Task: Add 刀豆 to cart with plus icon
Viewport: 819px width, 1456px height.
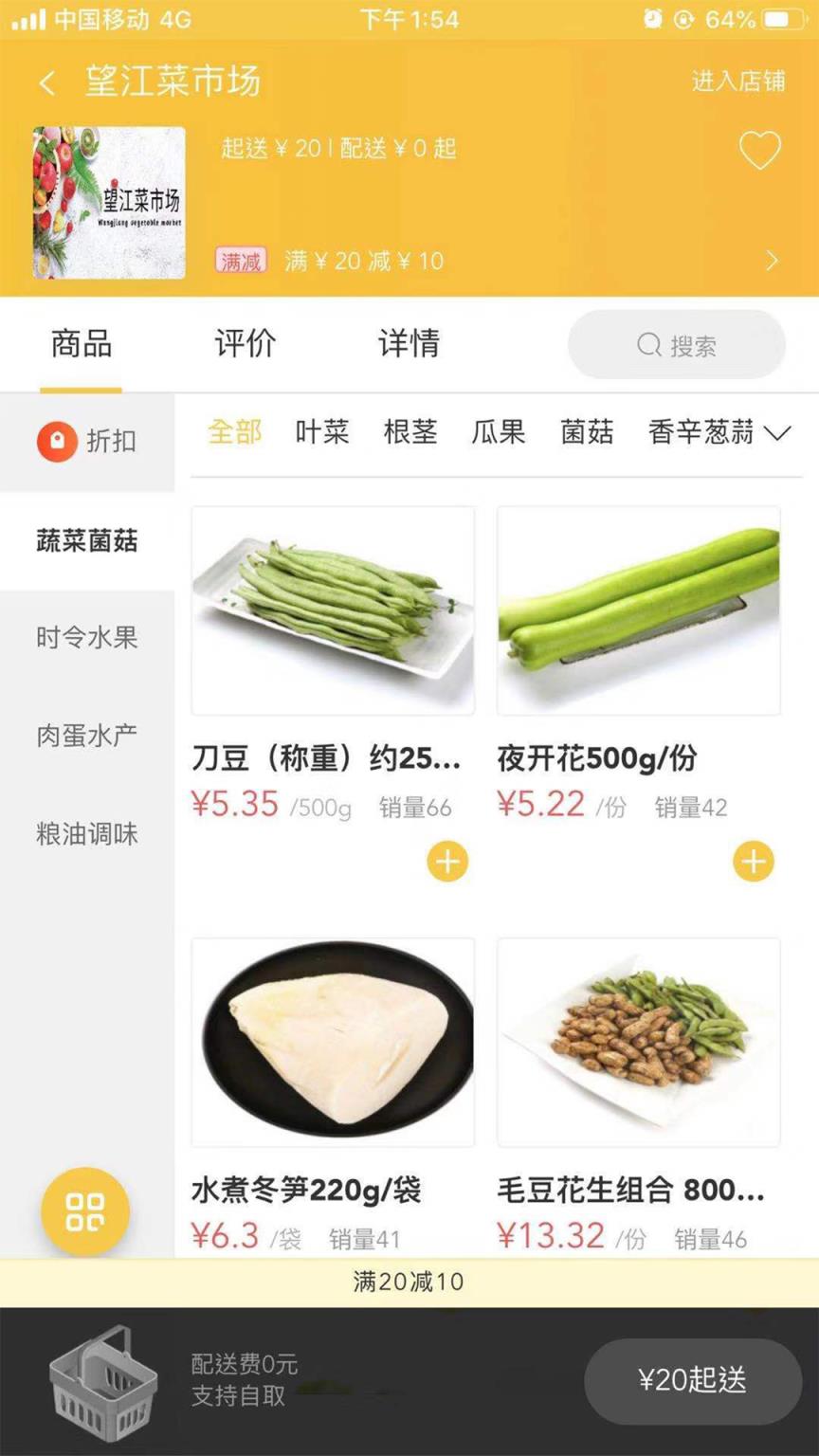Action: click(446, 861)
